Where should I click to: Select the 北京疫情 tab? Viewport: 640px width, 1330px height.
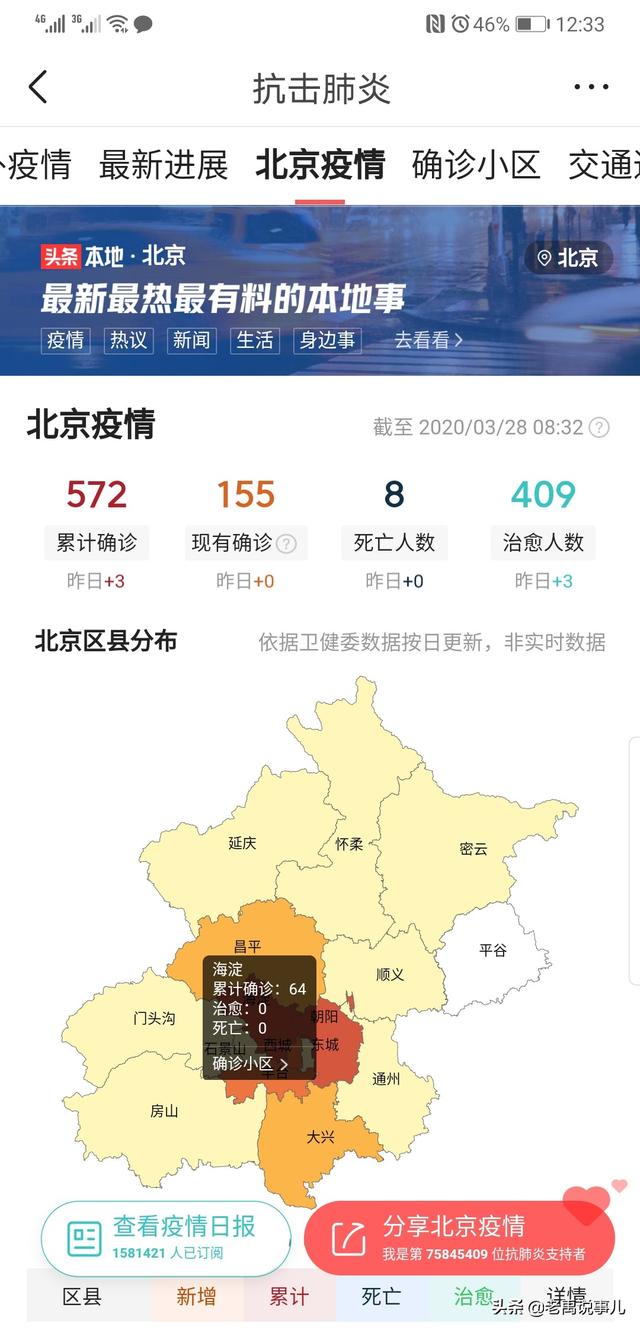(320, 165)
